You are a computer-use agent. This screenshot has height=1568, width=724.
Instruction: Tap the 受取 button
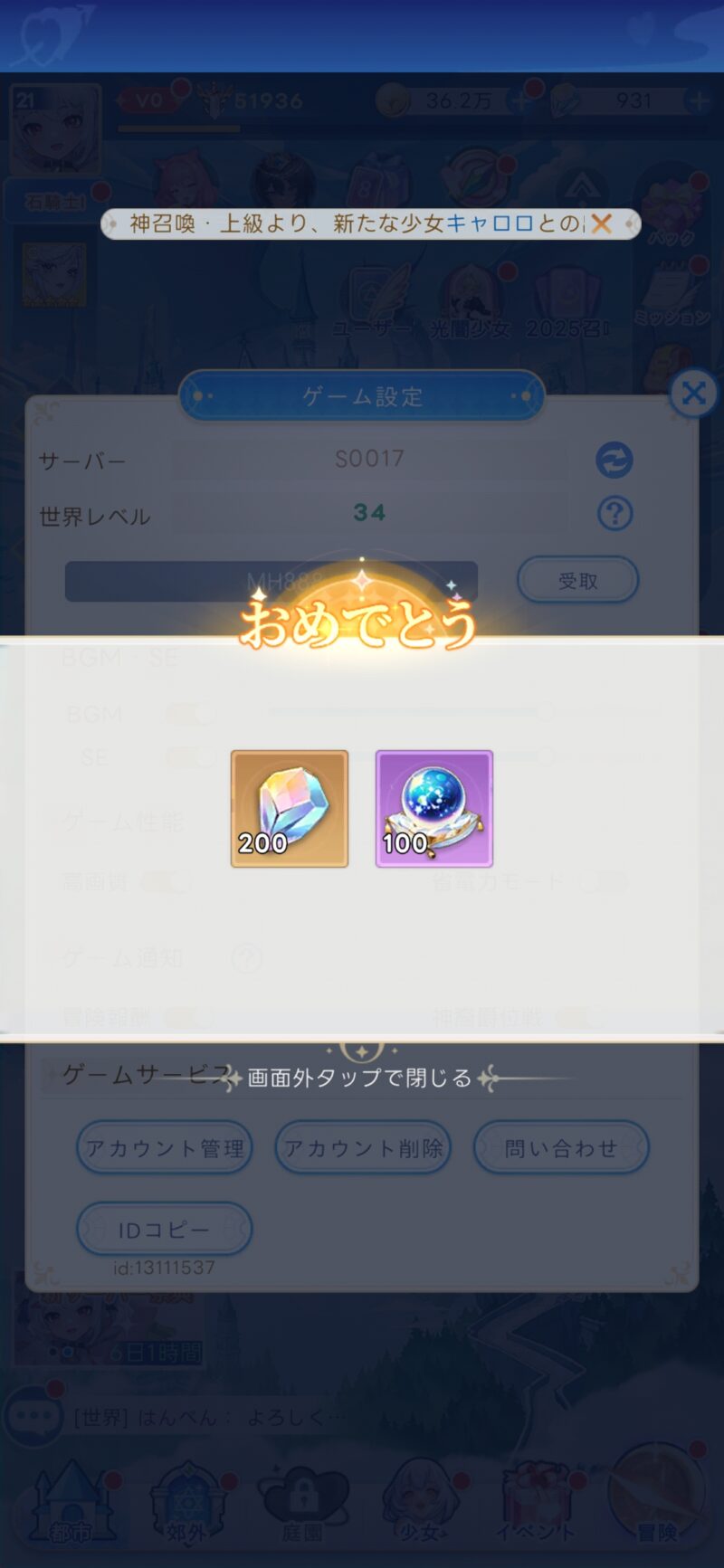tap(577, 581)
